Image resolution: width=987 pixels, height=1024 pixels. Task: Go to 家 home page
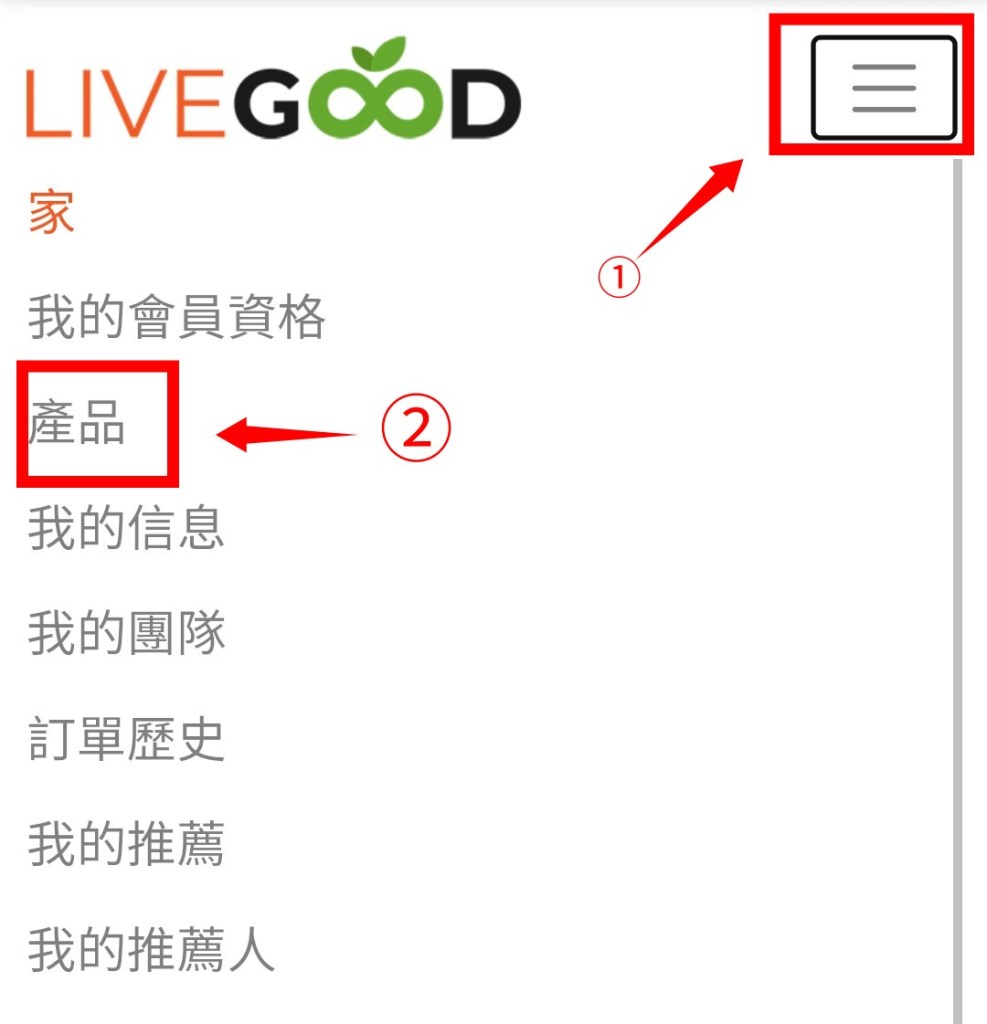pos(51,213)
